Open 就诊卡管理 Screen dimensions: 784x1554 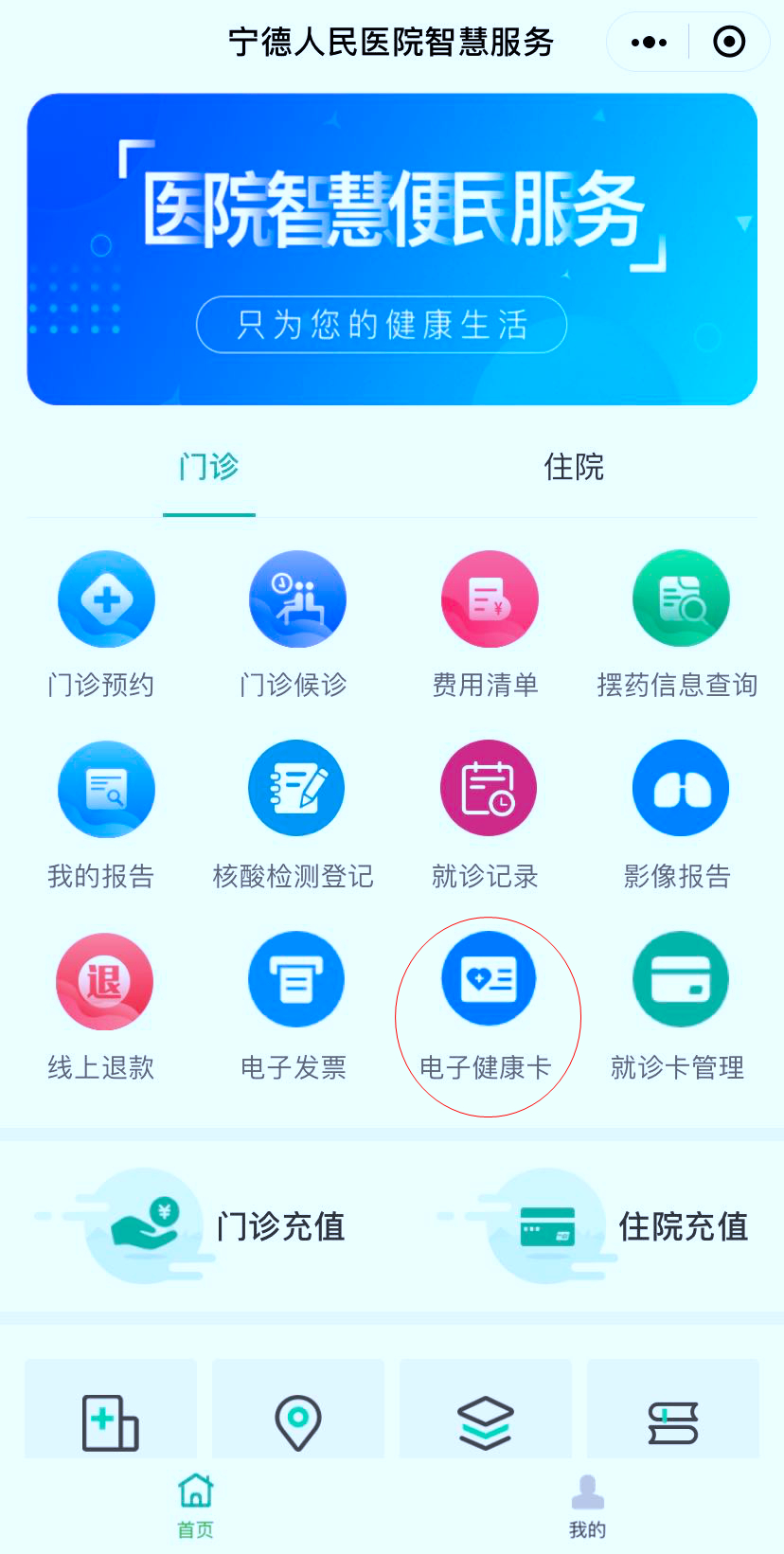678,1008
